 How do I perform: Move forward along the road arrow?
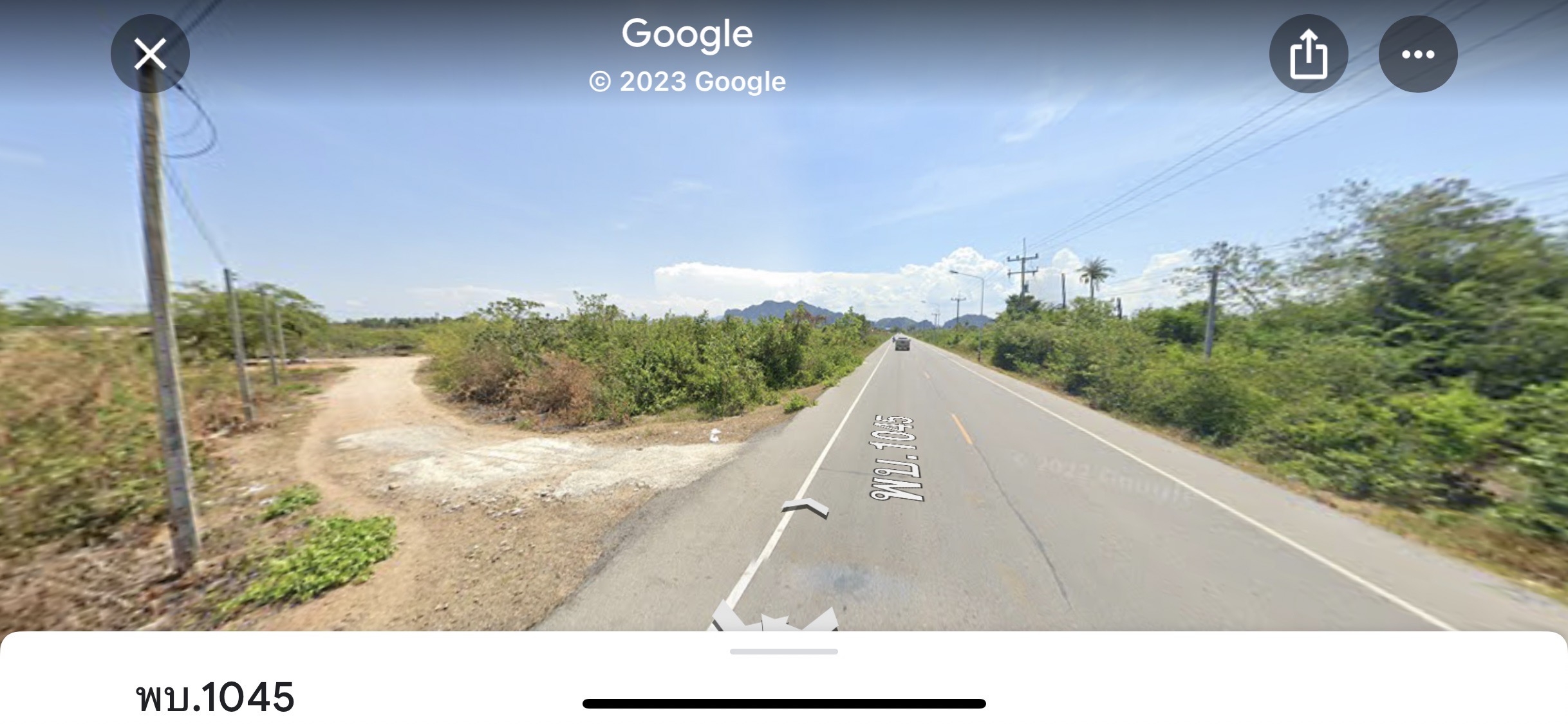click(x=805, y=508)
